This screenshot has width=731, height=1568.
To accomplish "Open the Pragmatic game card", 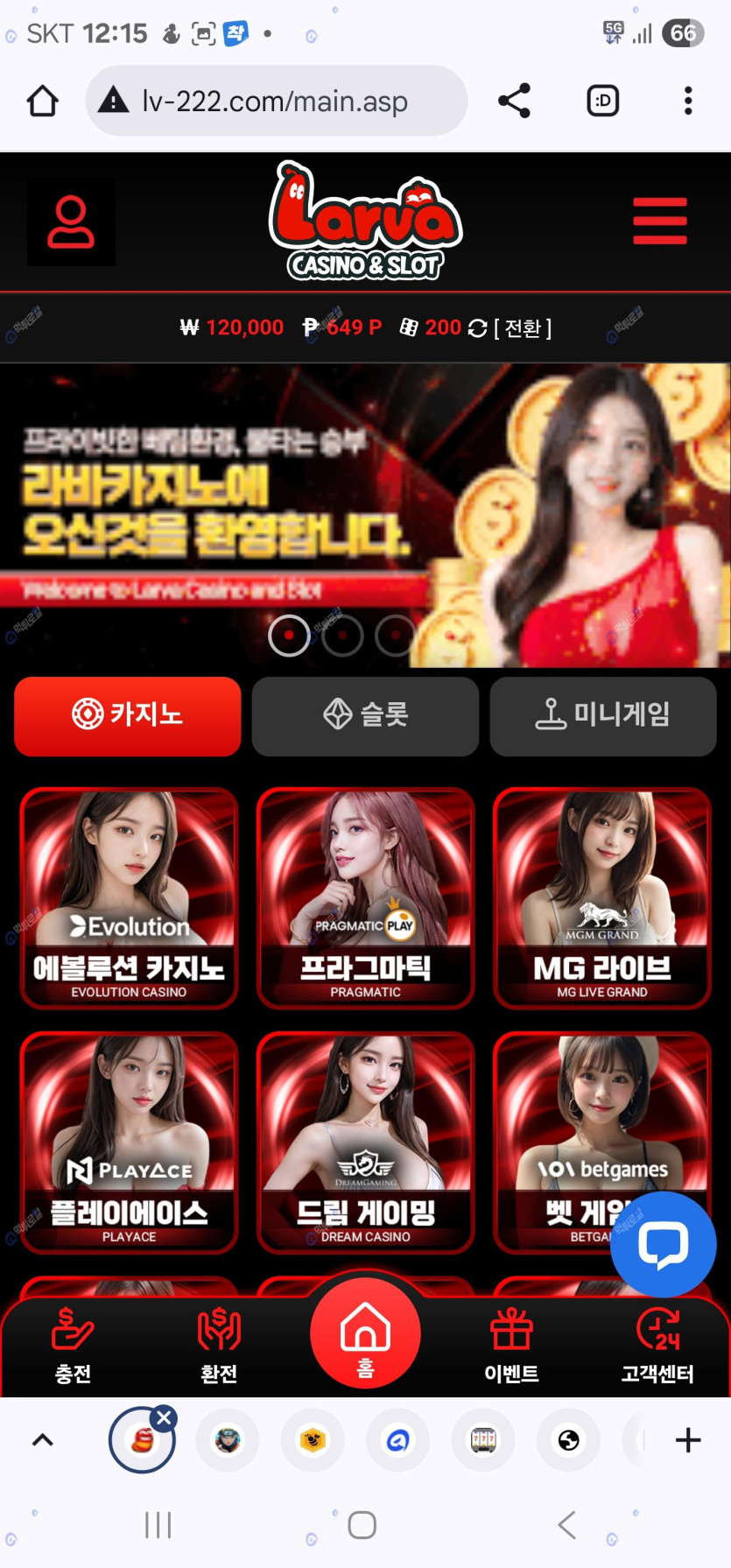I will coord(365,897).
